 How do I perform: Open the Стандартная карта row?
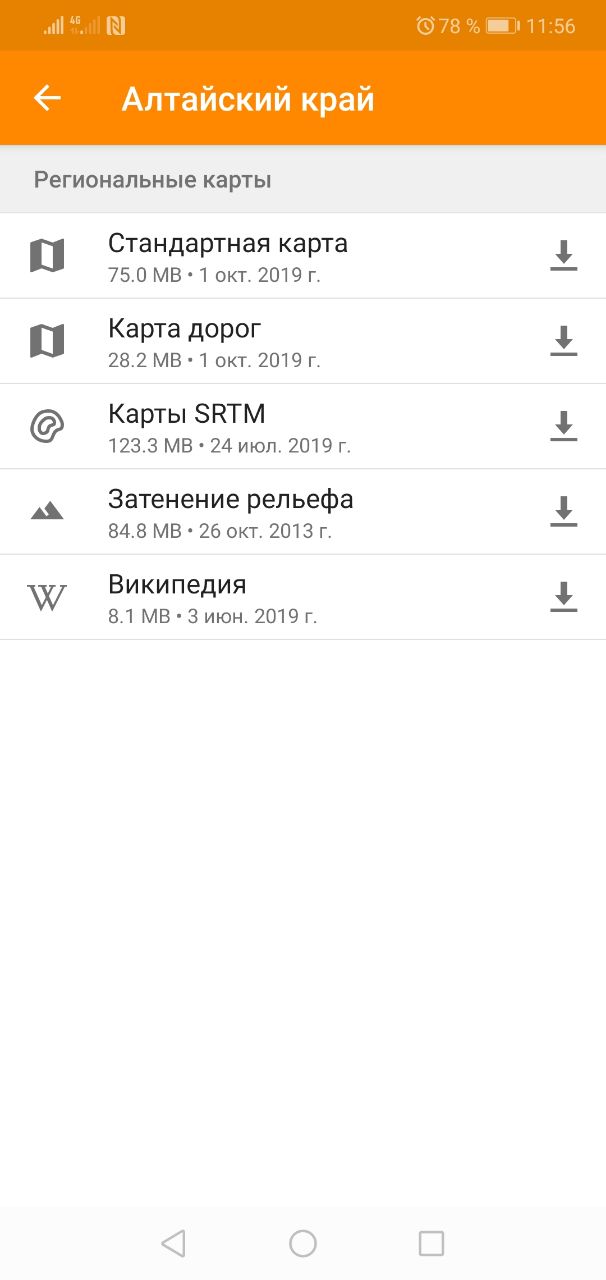click(303, 256)
